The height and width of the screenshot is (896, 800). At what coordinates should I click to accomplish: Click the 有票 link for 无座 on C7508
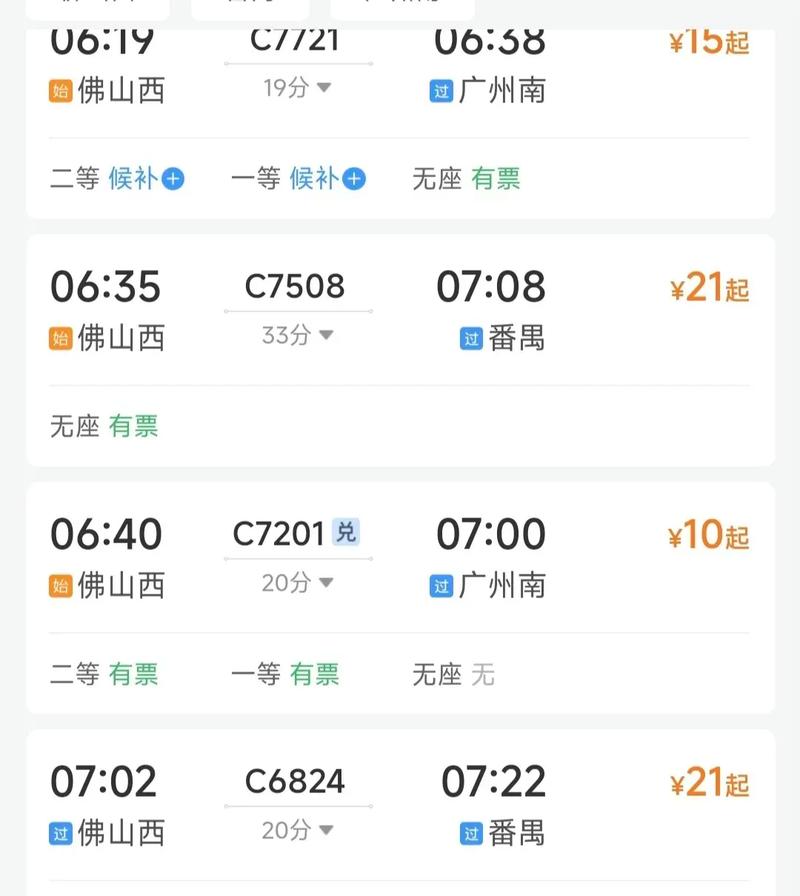pyautogui.click(x=134, y=426)
